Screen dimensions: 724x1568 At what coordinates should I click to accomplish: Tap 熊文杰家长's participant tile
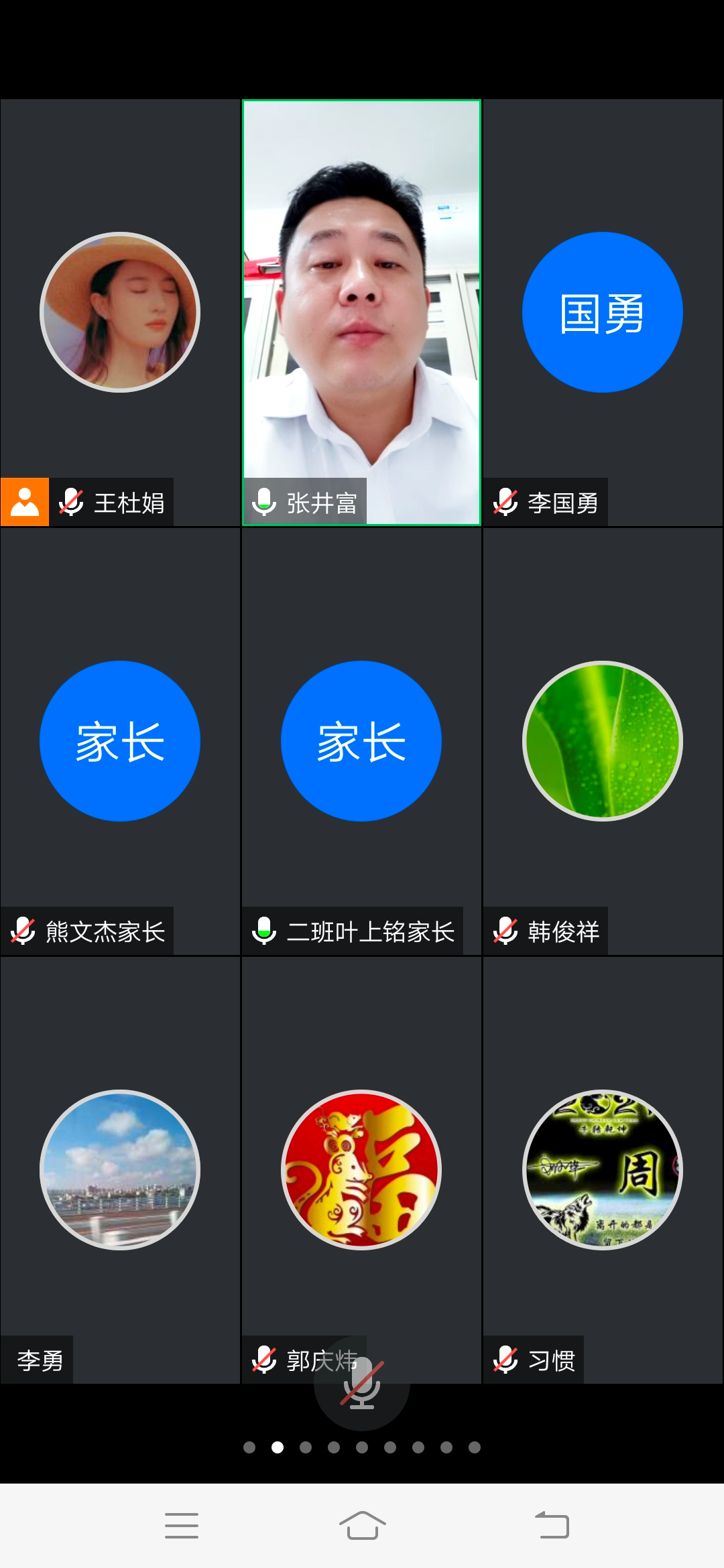pyautogui.click(x=120, y=741)
